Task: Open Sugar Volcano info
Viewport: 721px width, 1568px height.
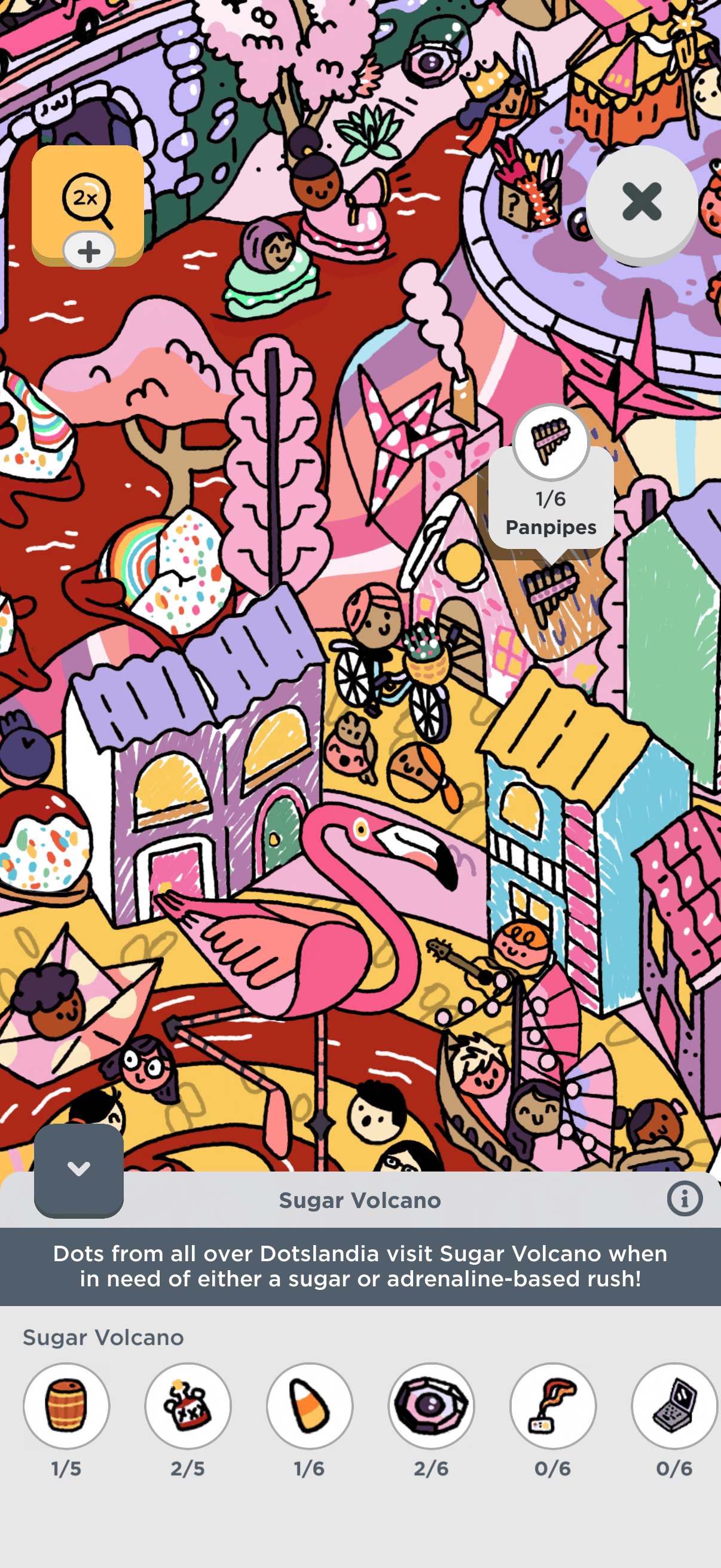Action: tap(685, 1199)
